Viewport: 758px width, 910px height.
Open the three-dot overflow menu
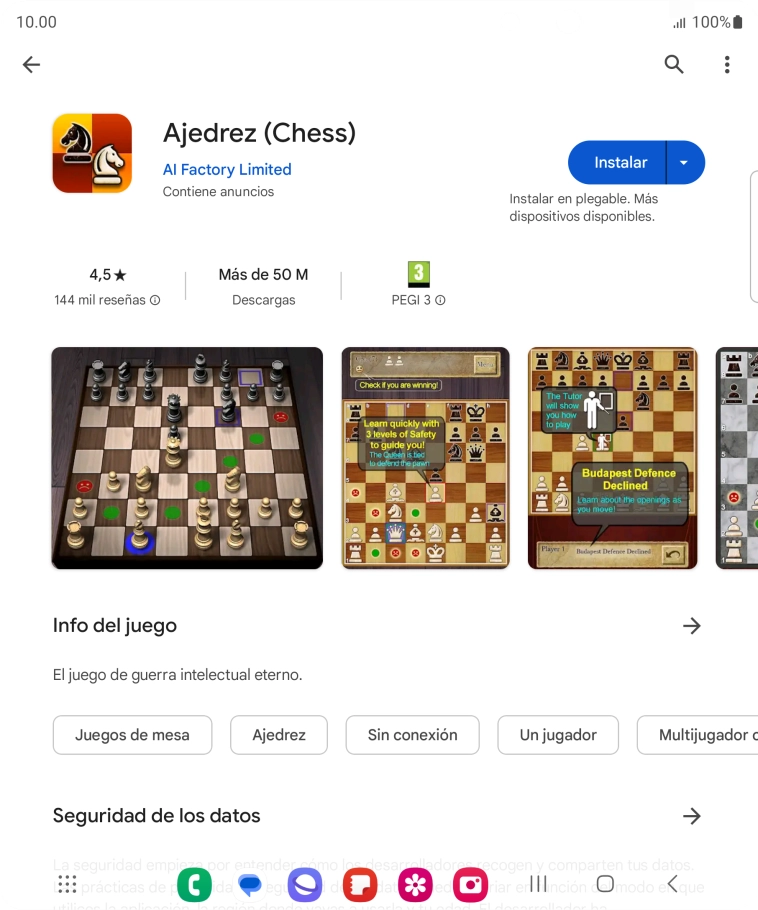pos(727,65)
